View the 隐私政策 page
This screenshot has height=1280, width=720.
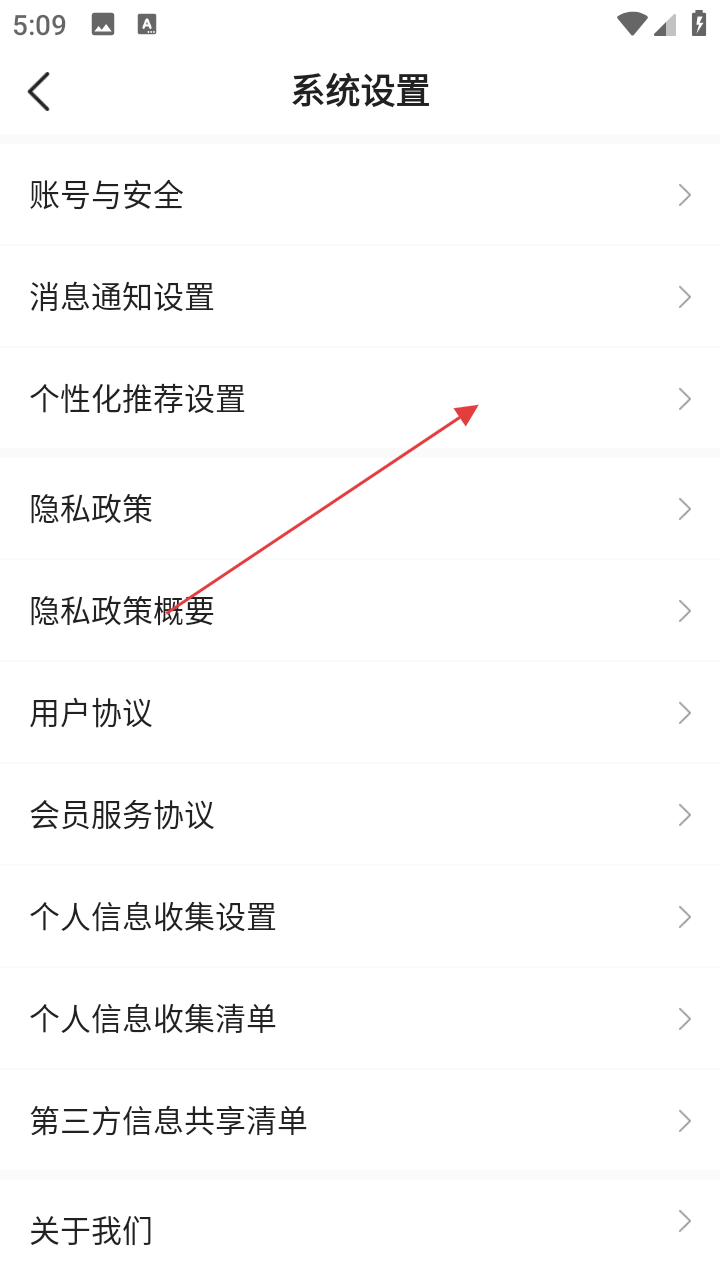[x=360, y=509]
